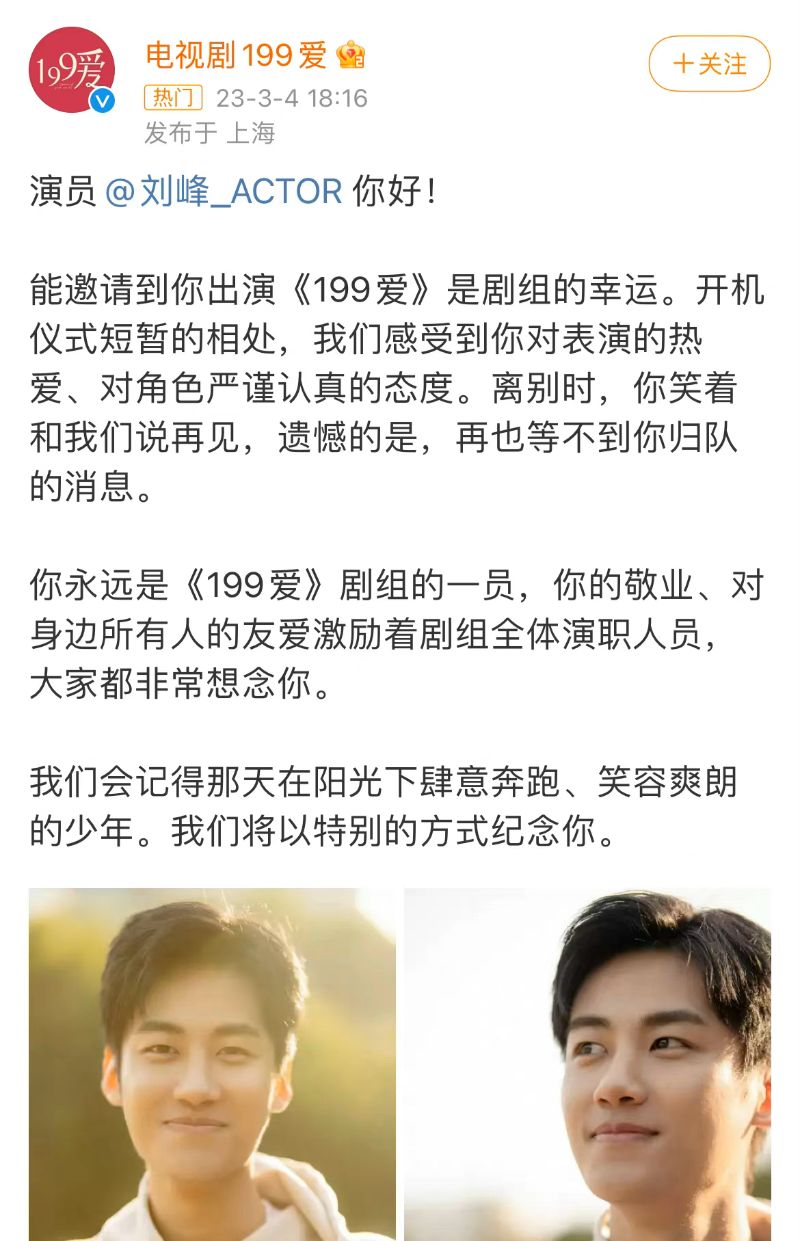Open the @刘峰_ACTOR mention
The height and width of the screenshot is (1241, 800).
tap(224, 191)
